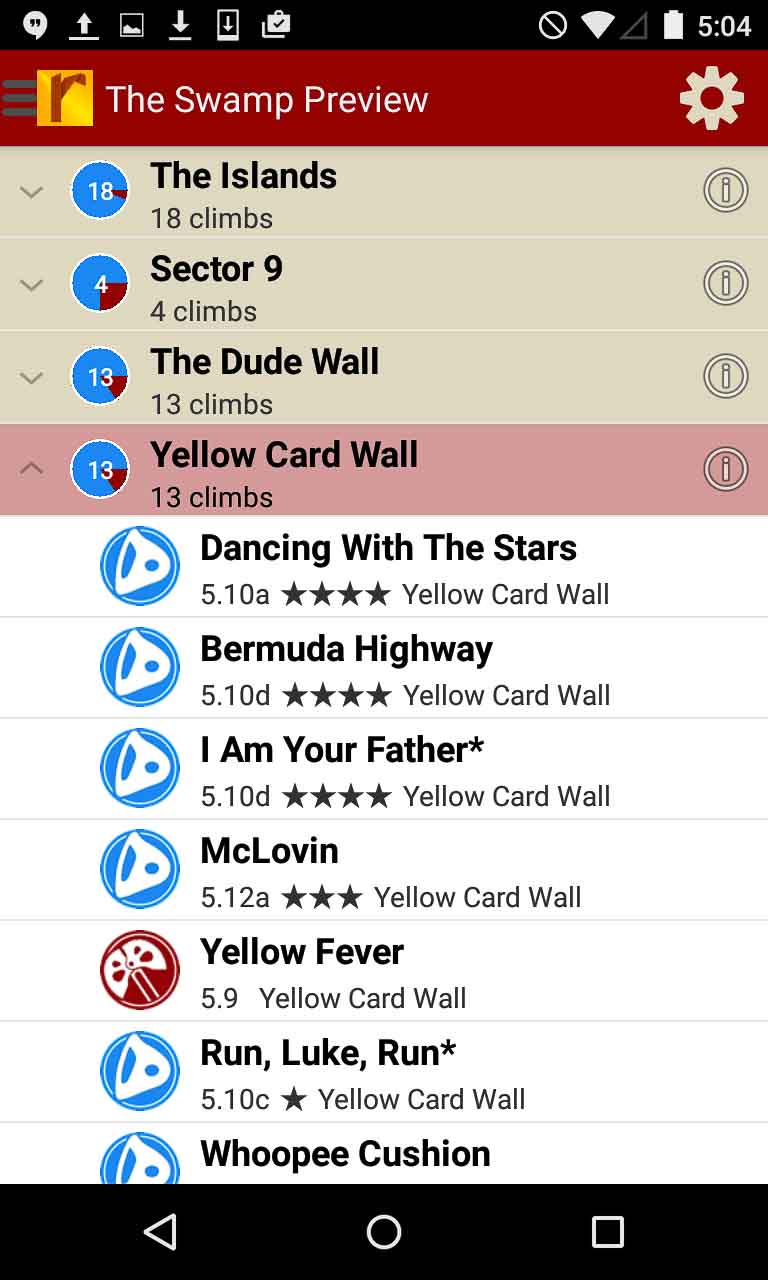The height and width of the screenshot is (1280, 768).
Task: Show info for Sector 9
Action: 725,283
